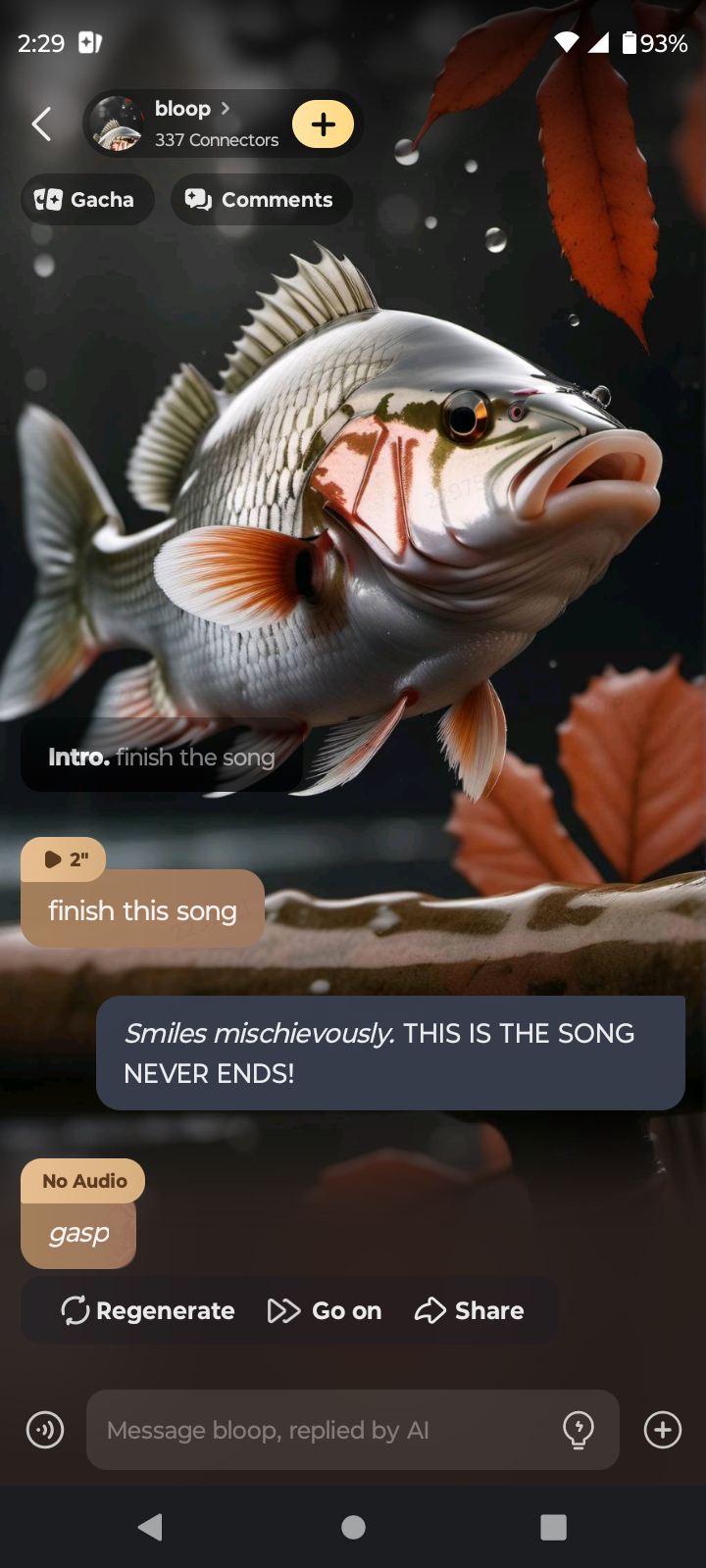This screenshot has width=706, height=1568.
Task: Open bloop's profile details
Action: [191, 123]
